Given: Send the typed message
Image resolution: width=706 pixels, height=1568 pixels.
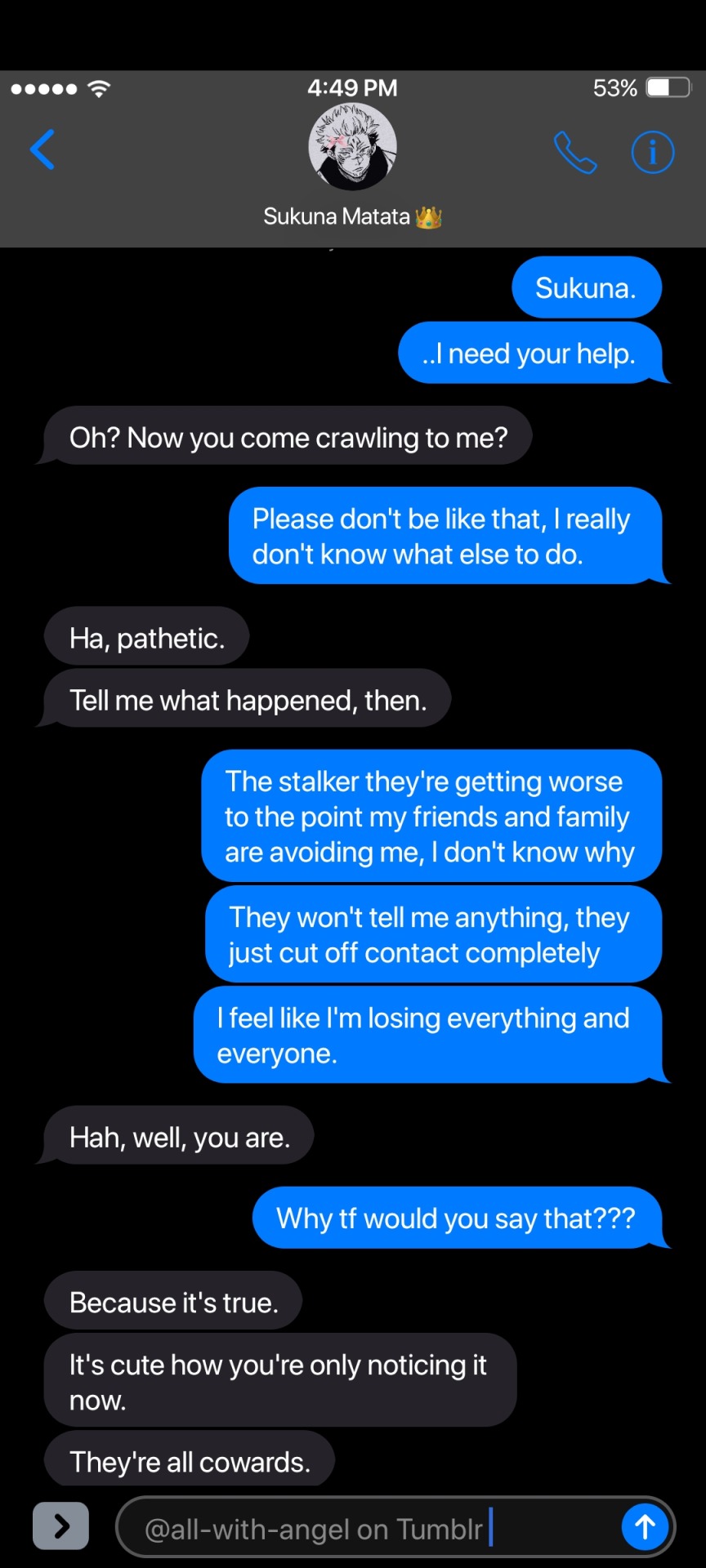Looking at the screenshot, I should (645, 1526).
